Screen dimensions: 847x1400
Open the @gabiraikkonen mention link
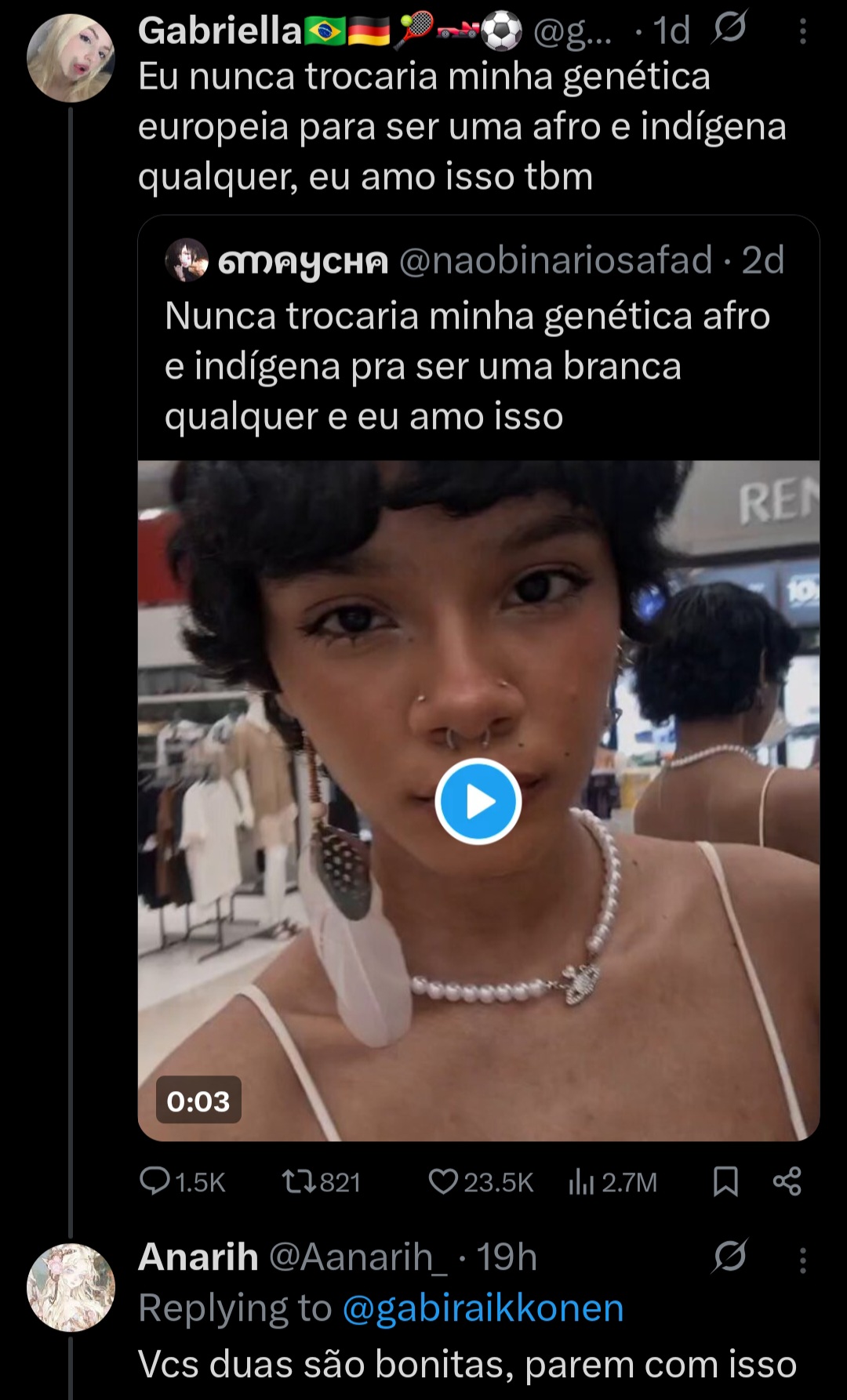click(x=483, y=1308)
